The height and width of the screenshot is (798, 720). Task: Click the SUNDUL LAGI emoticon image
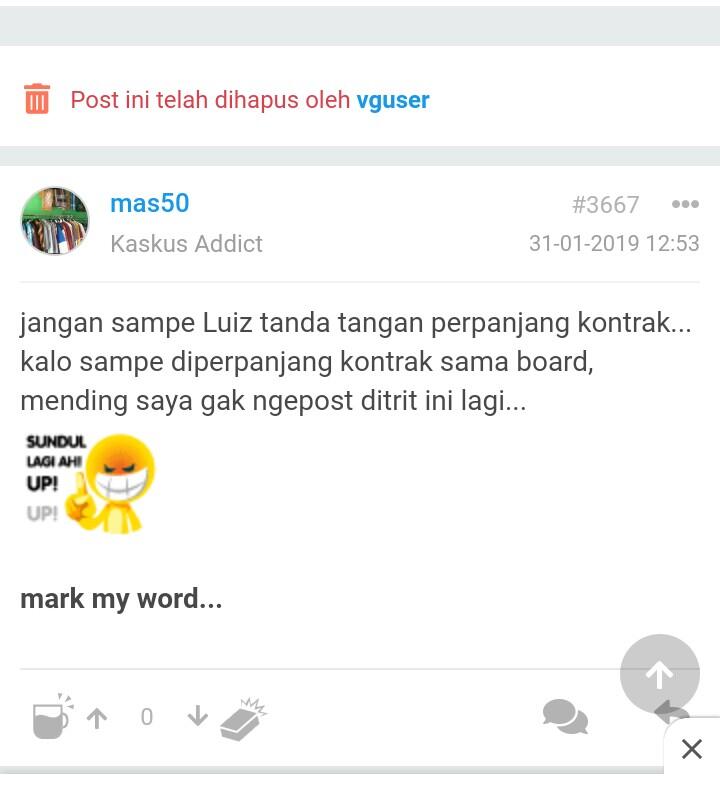[88, 482]
